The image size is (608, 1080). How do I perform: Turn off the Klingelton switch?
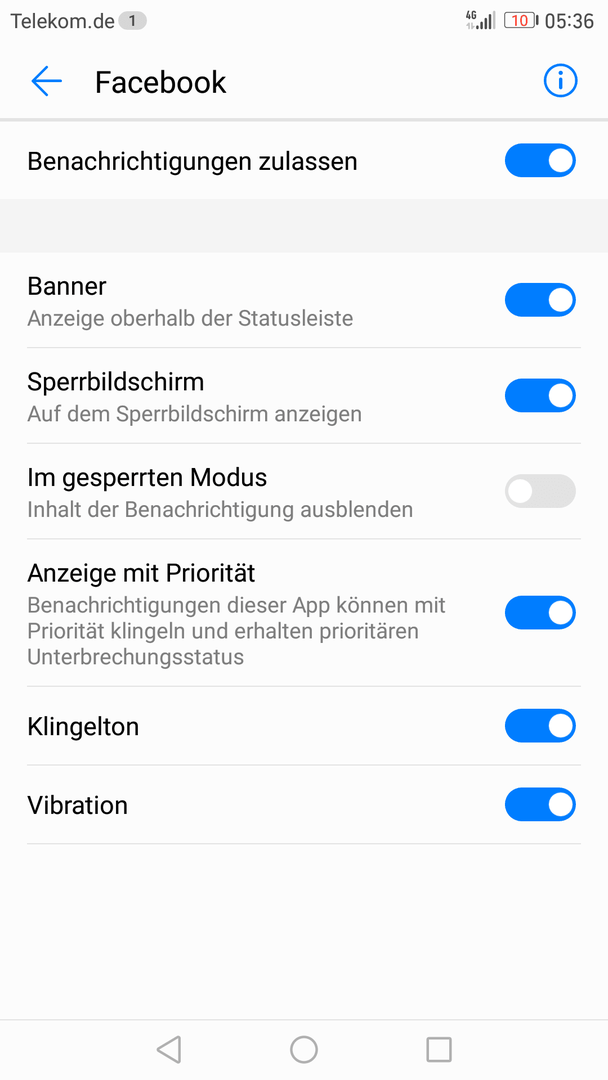coord(541,726)
